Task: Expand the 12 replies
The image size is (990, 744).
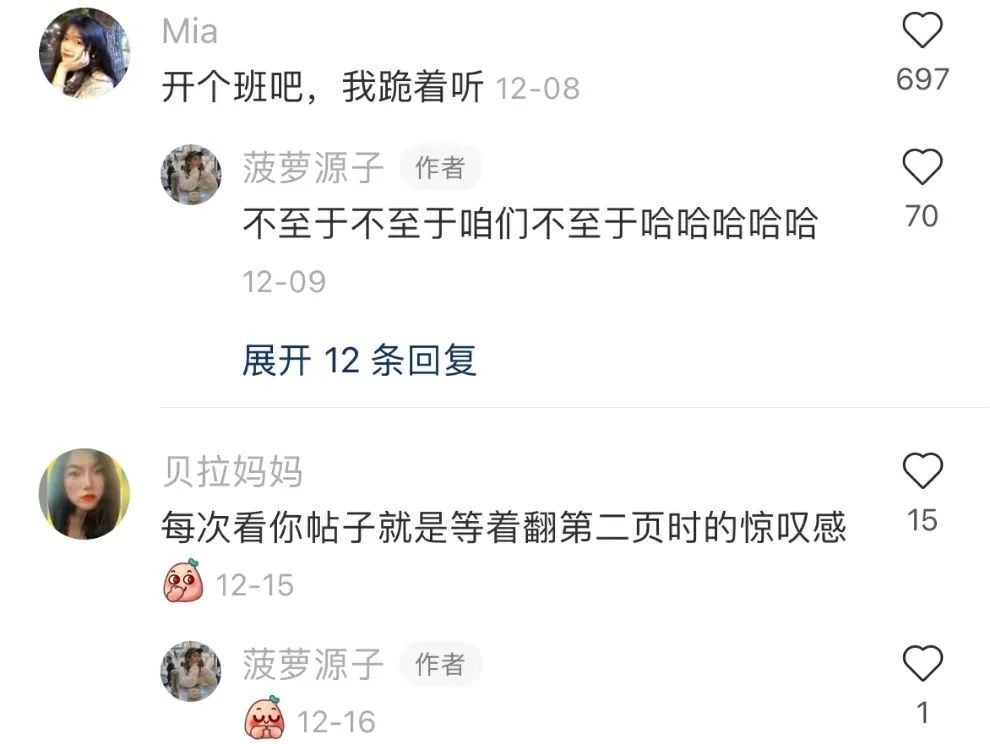Action: [x=359, y=360]
